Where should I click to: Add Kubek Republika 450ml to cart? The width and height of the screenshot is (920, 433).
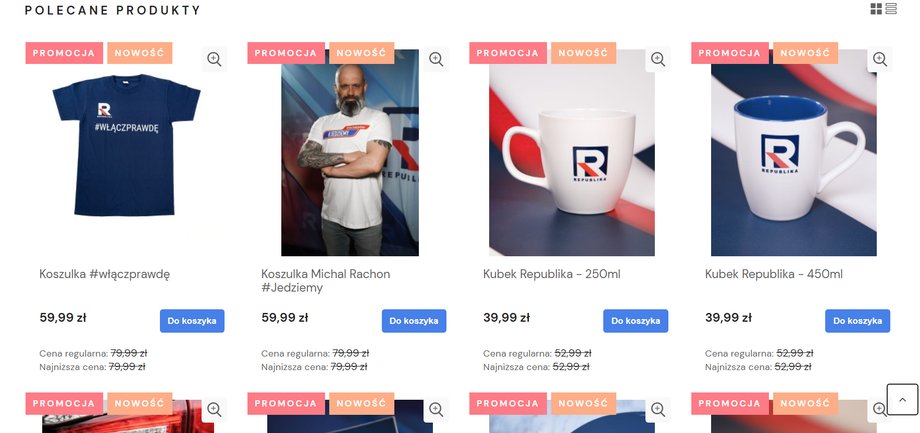pos(857,321)
